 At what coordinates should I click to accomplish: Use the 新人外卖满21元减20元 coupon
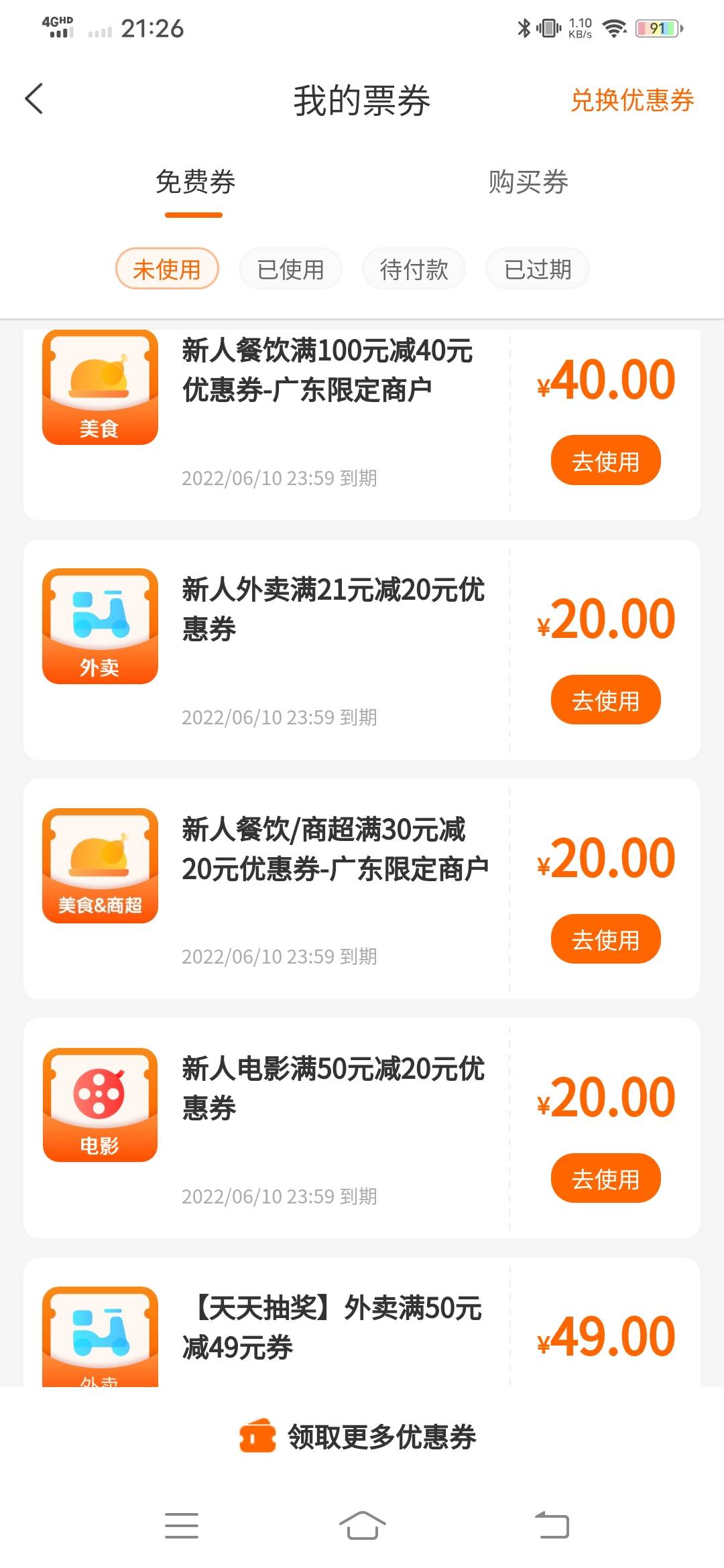[x=605, y=700]
